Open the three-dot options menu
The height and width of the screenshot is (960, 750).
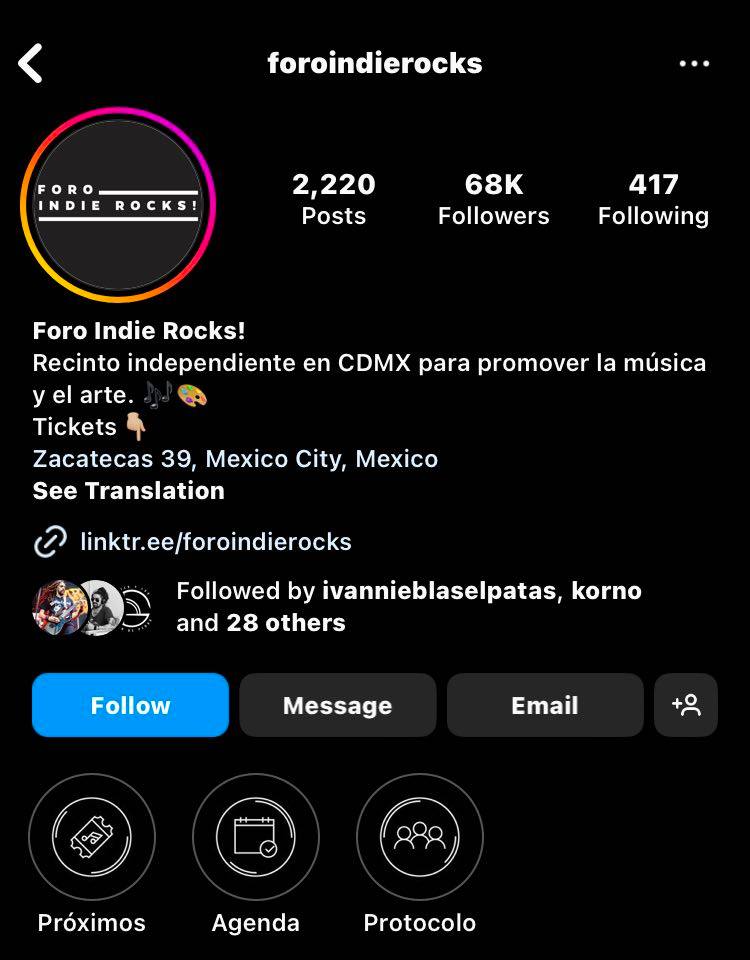coord(695,62)
